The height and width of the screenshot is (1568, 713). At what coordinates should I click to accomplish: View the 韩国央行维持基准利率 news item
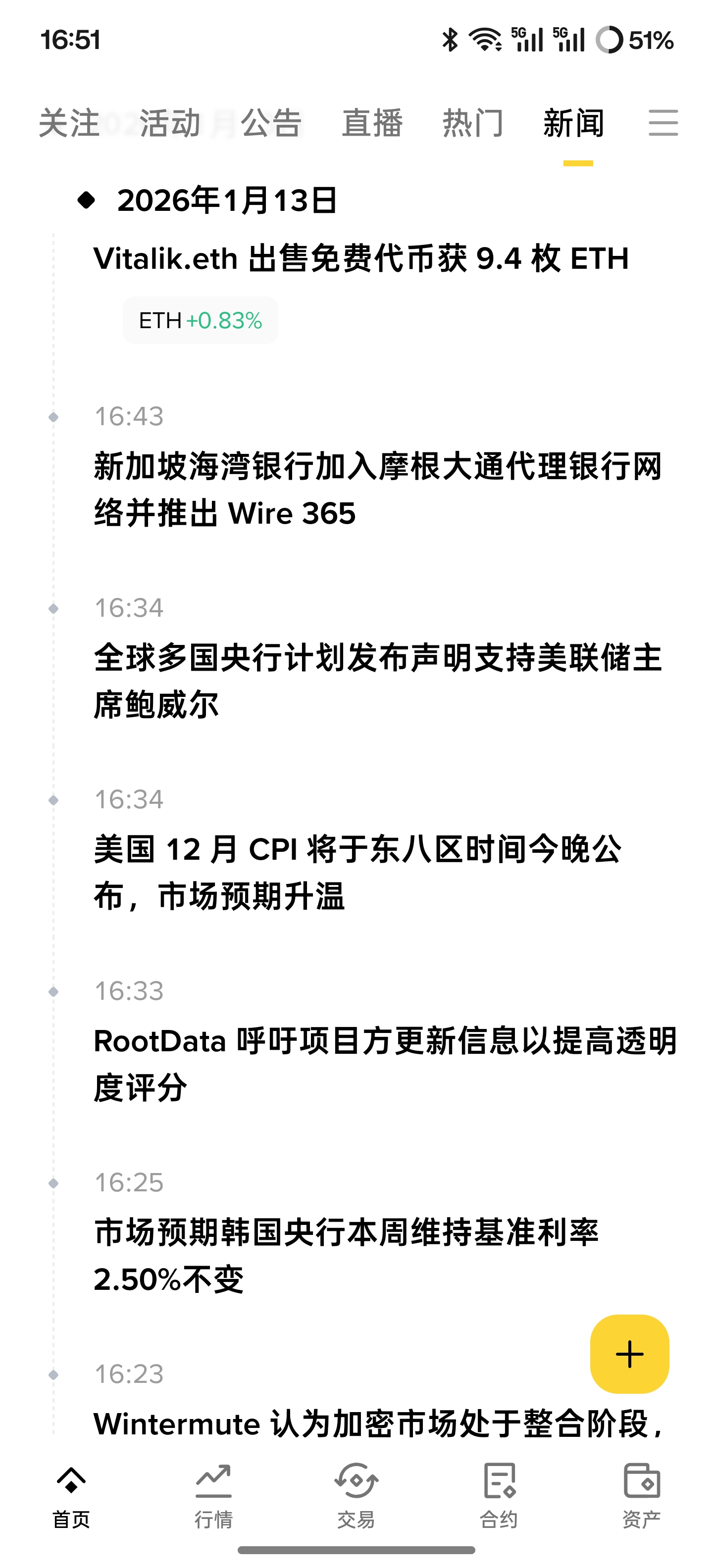click(346, 1256)
